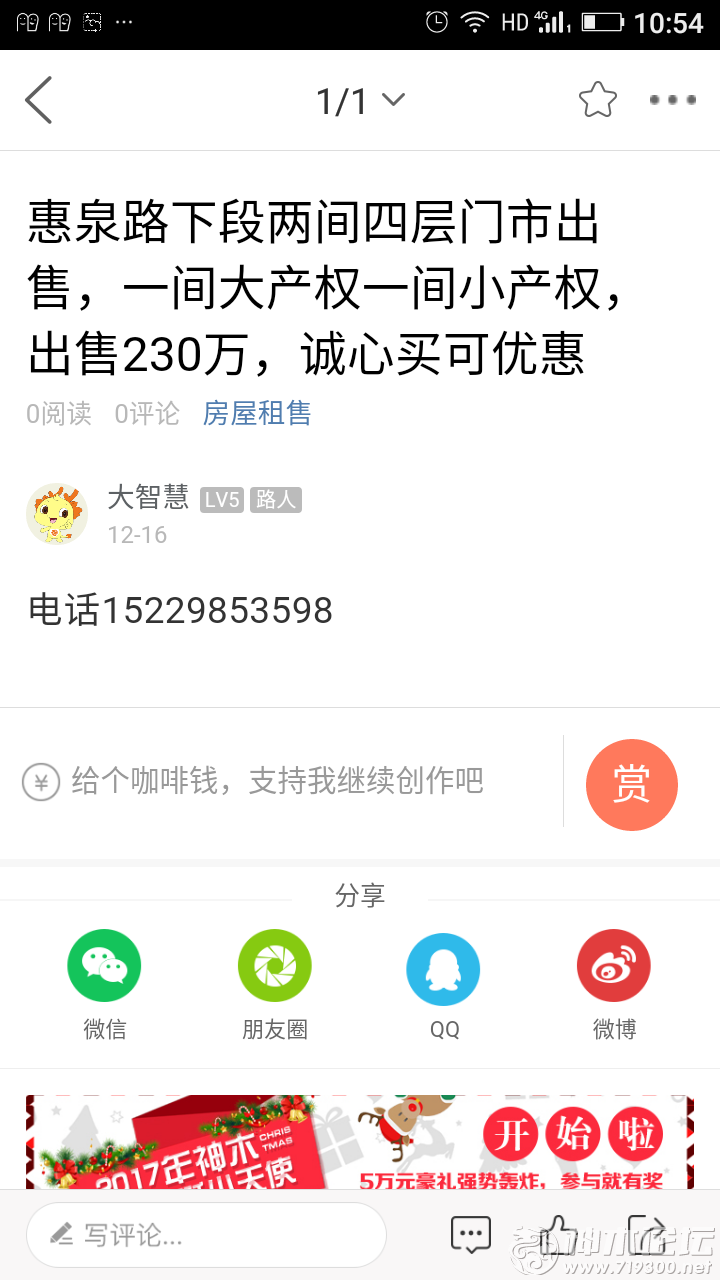Open the 房屋租售 category link
This screenshot has height=1280, width=720.
coord(257,413)
